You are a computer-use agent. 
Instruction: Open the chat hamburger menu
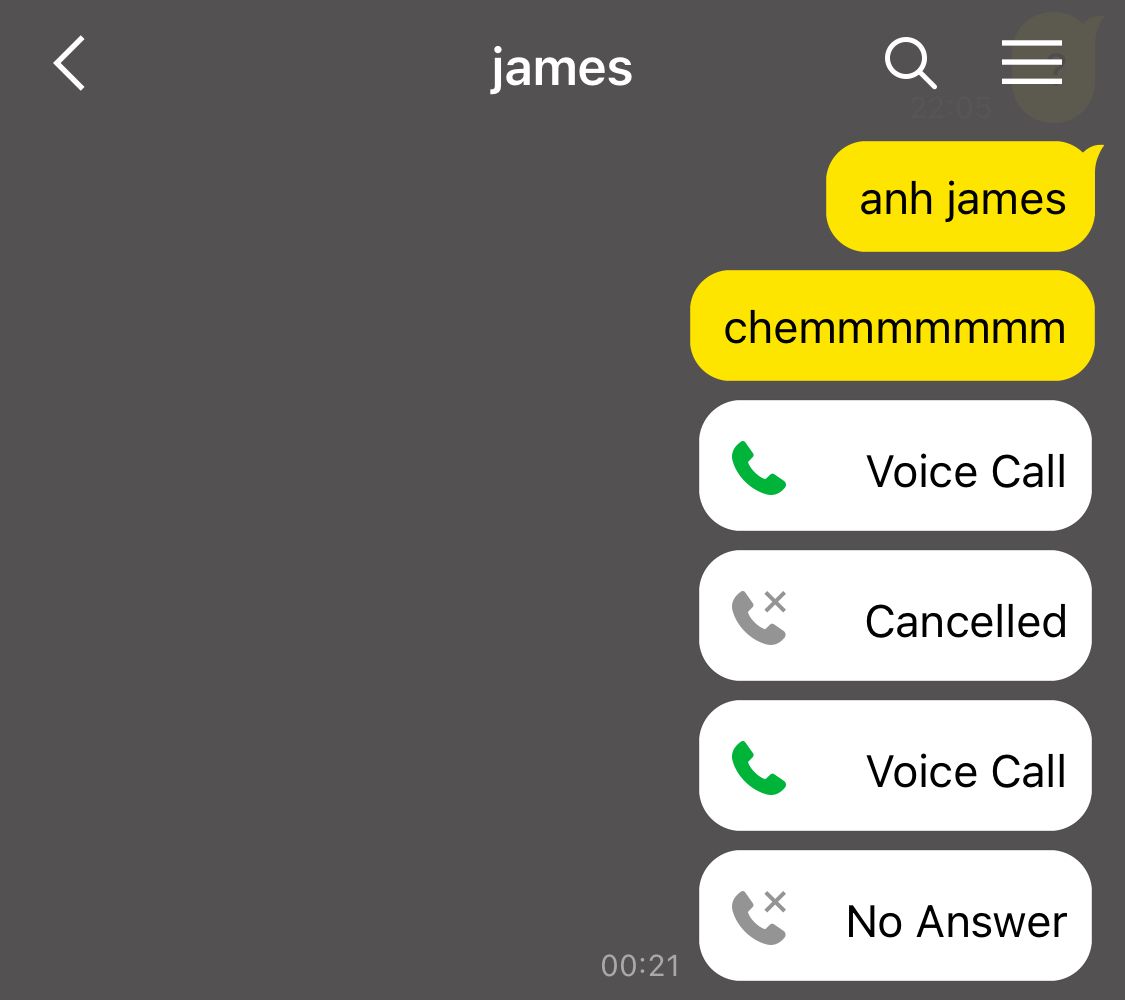[1031, 64]
